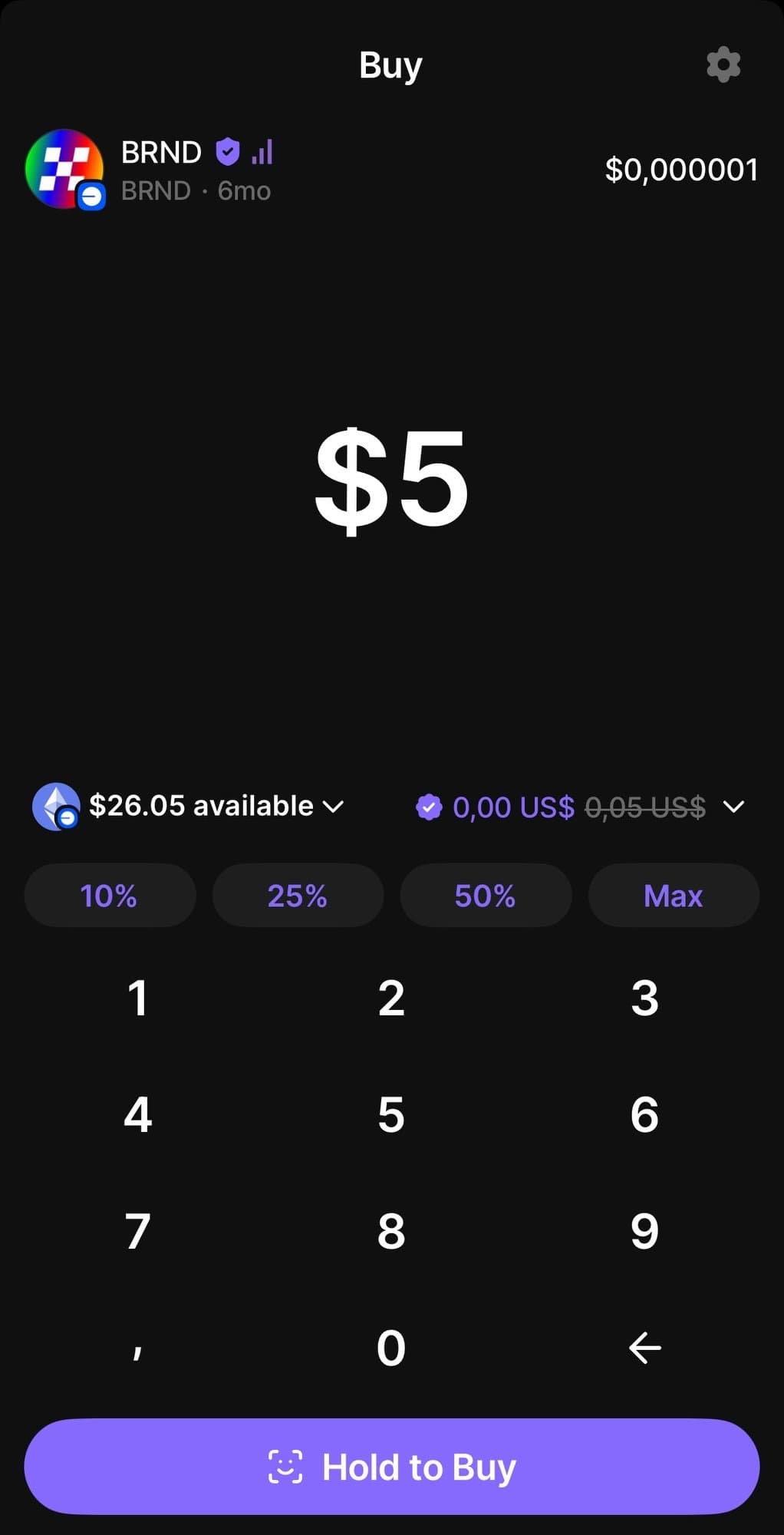This screenshot has height=1535, width=784.
Task: Enter digit 8 on the keypad
Action: (x=391, y=1232)
